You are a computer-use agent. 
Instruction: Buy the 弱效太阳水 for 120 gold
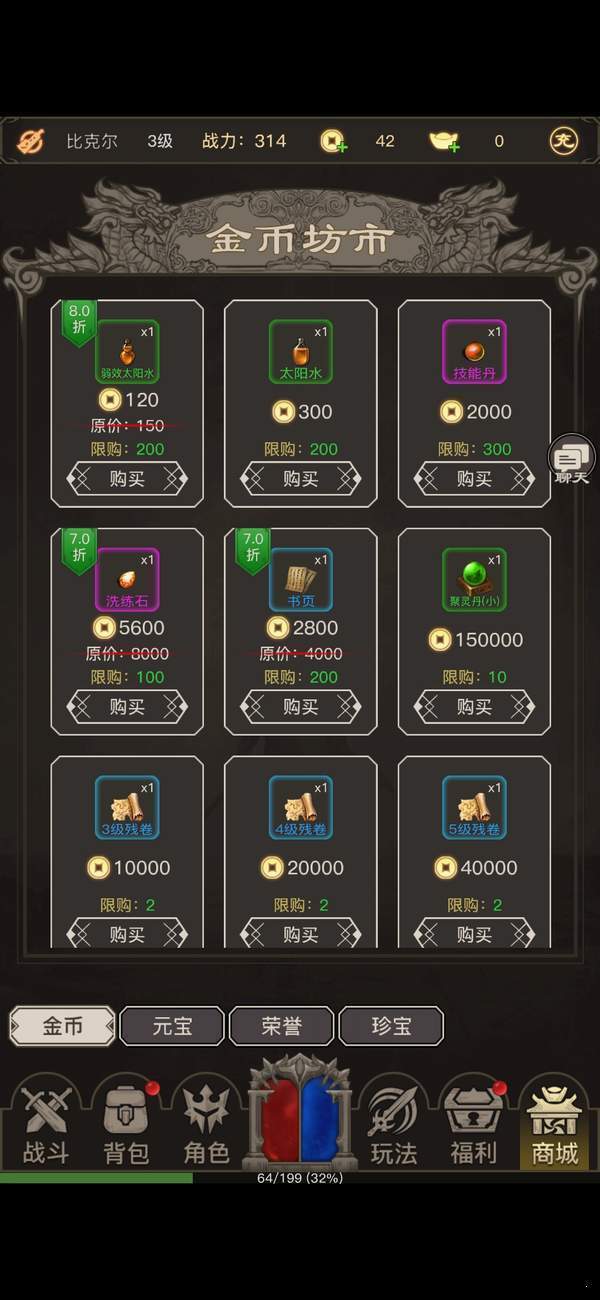tap(127, 479)
